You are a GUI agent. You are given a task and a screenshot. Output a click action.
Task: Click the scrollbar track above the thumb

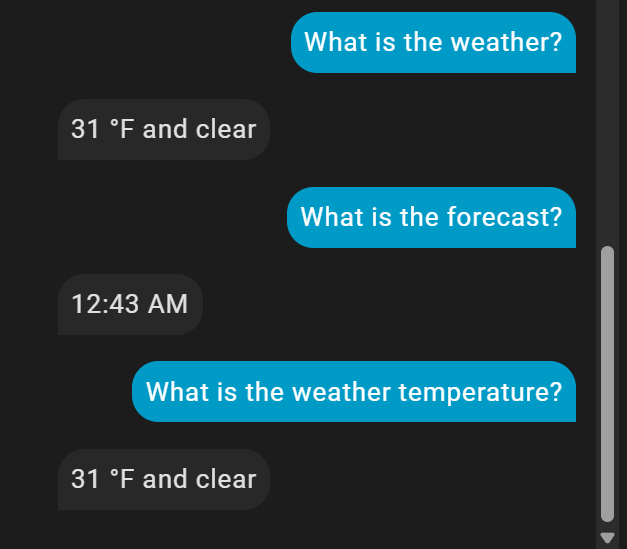[607, 120]
